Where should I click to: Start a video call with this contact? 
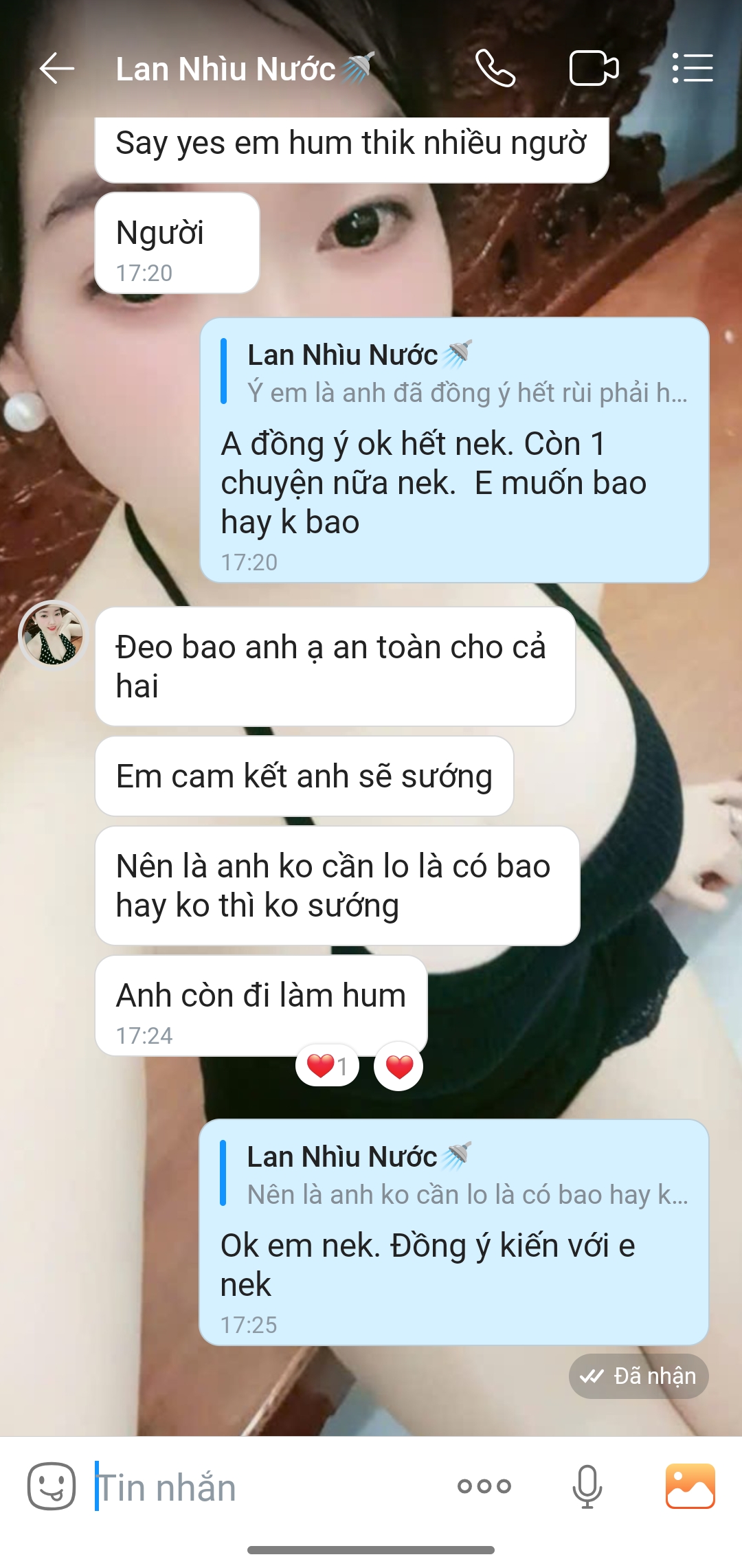(594, 69)
